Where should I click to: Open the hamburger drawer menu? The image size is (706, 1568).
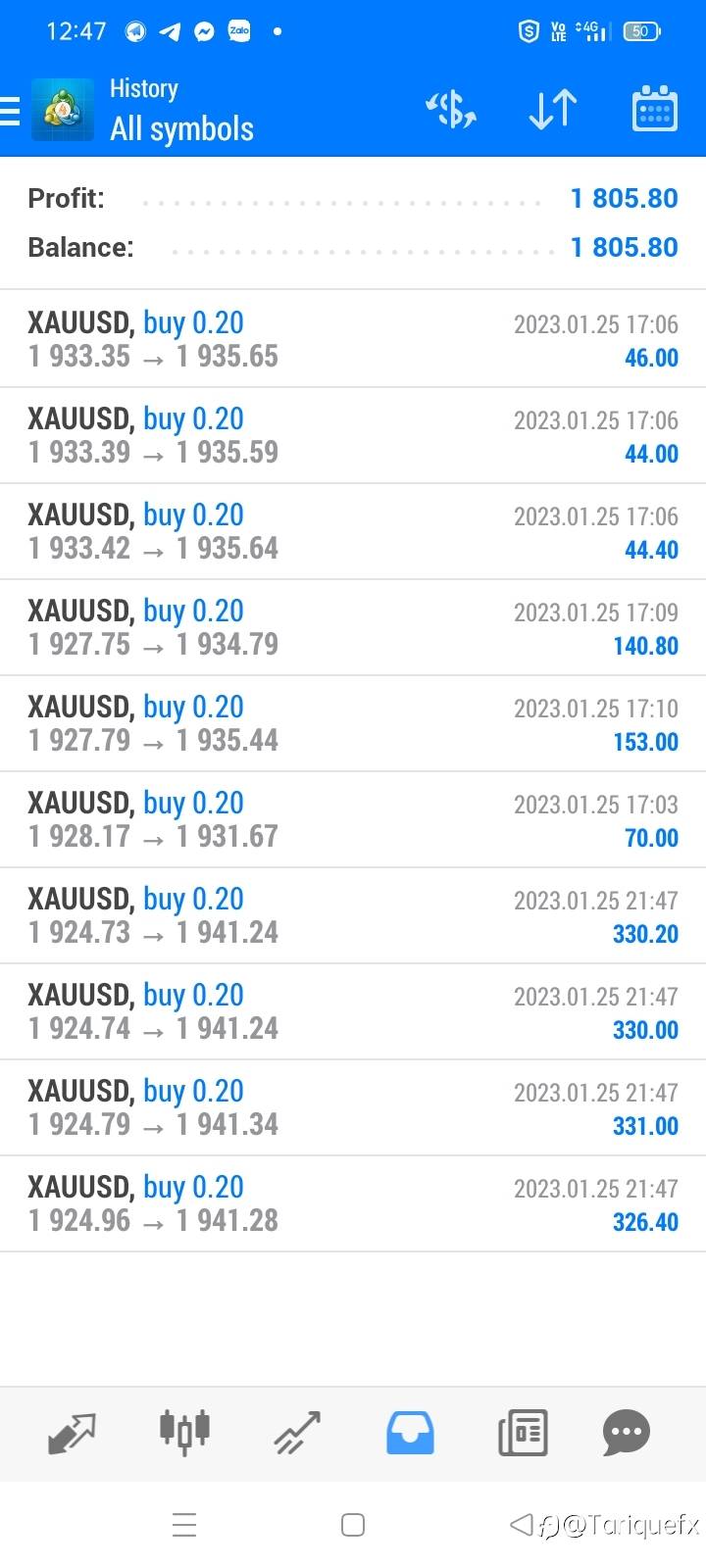tap(10, 111)
